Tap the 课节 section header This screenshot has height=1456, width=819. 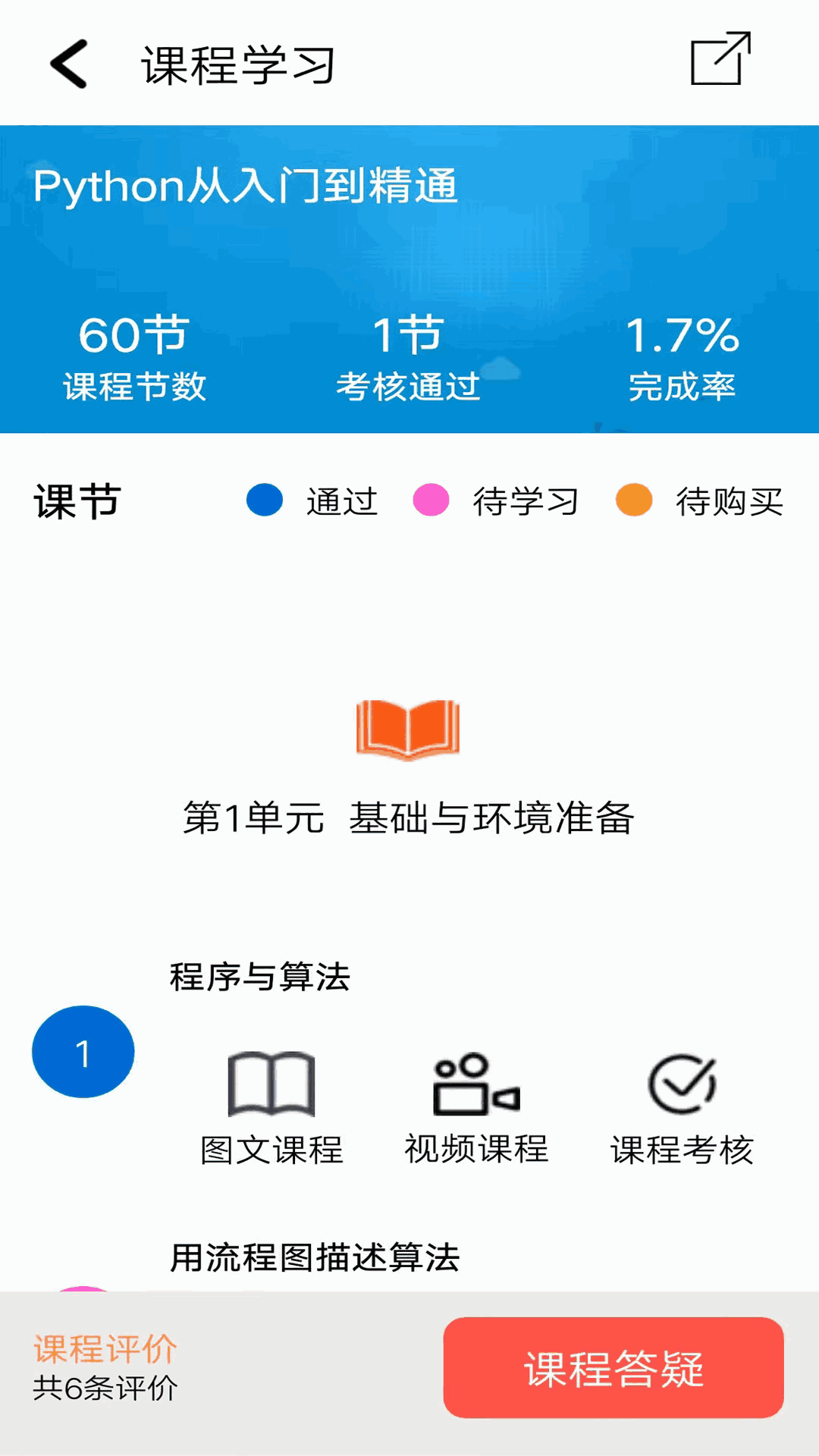[75, 501]
